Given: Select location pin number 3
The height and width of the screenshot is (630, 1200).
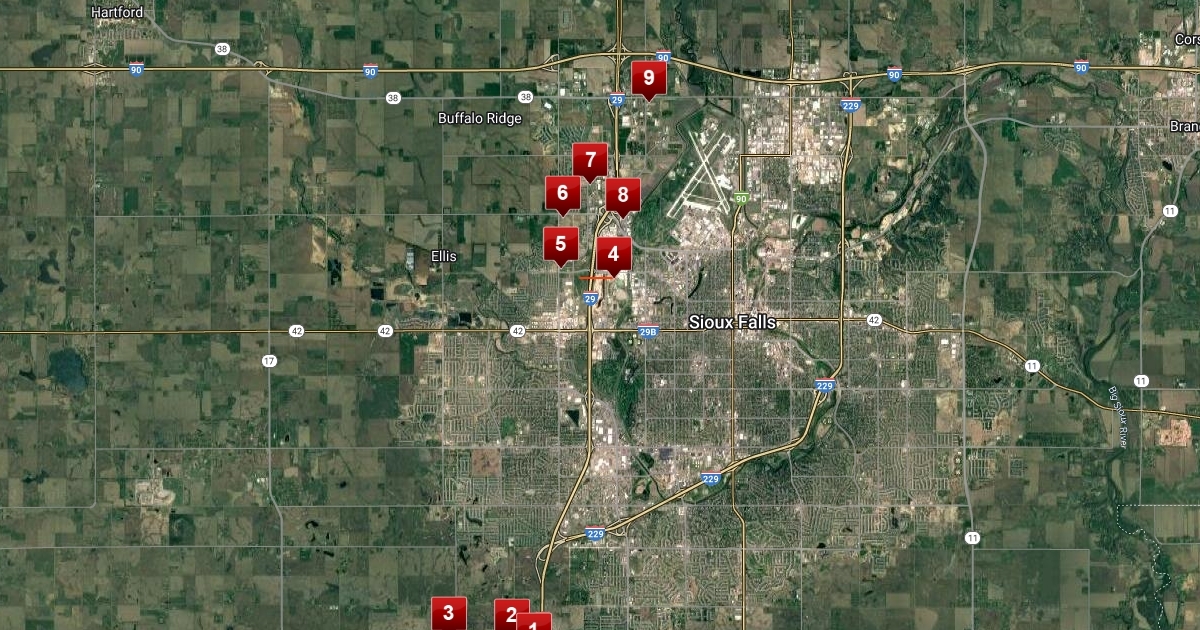Looking at the screenshot, I should (x=448, y=613).
